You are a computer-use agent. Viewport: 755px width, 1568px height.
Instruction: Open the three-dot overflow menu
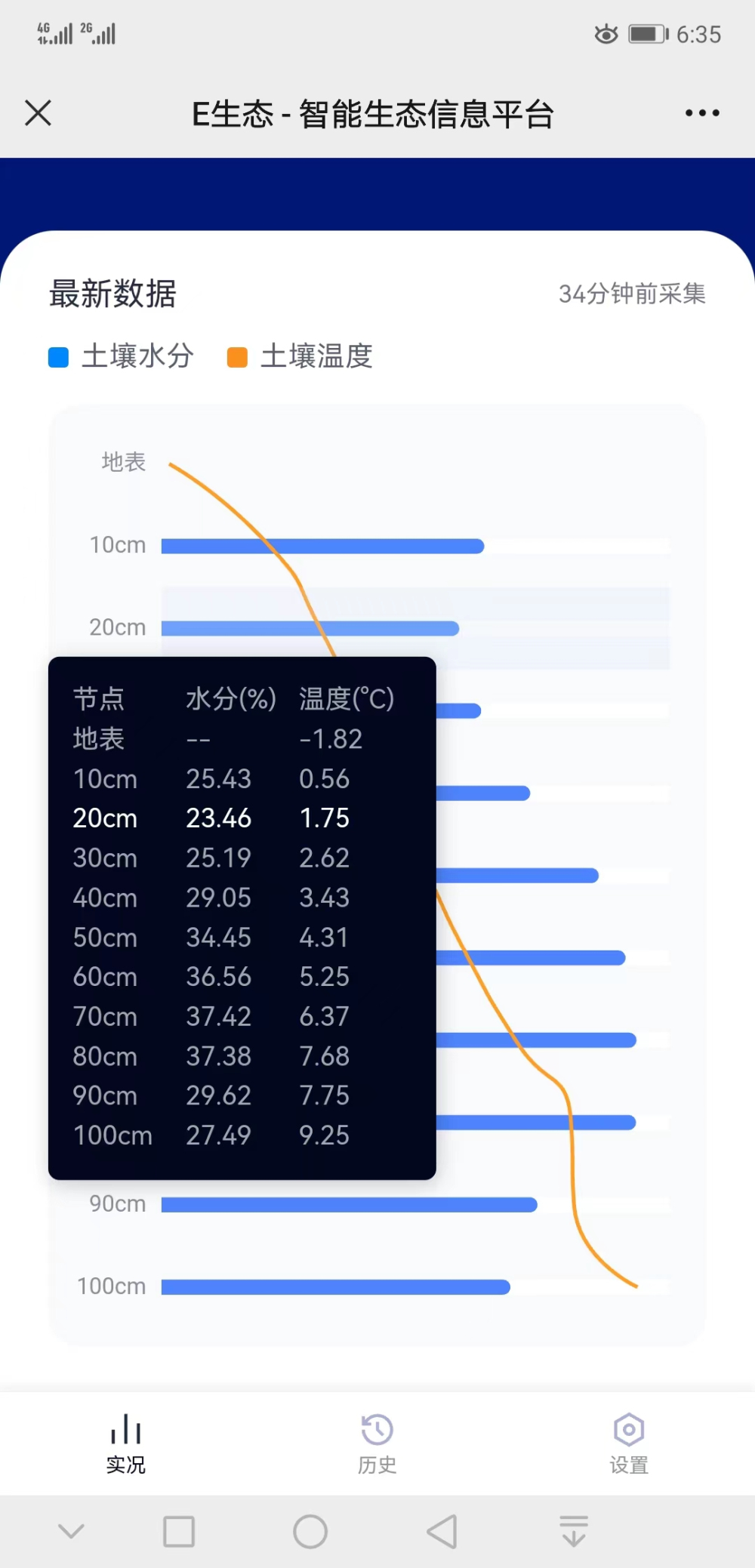701,113
